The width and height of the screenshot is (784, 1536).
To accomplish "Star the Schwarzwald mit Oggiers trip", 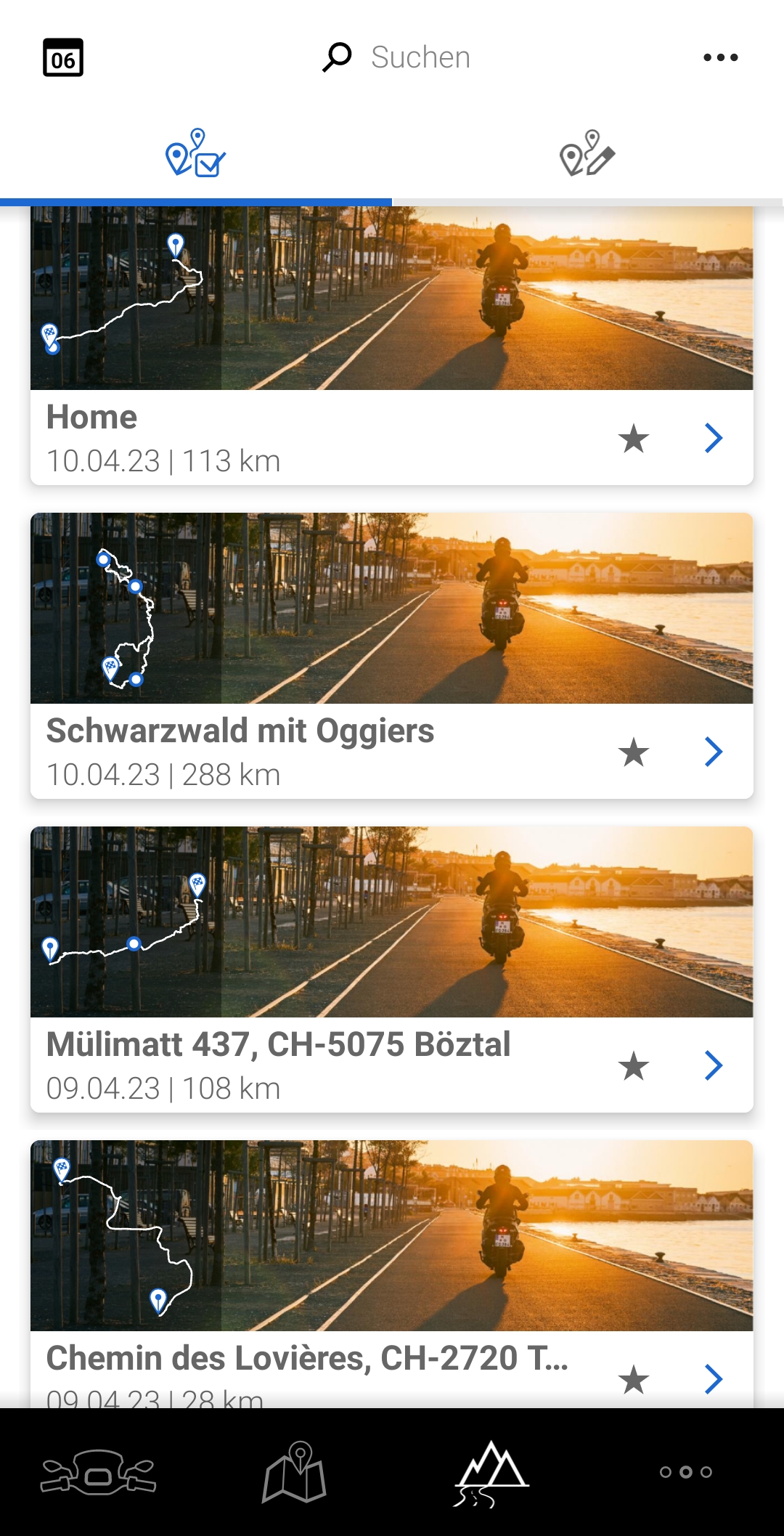I will pos(633,752).
